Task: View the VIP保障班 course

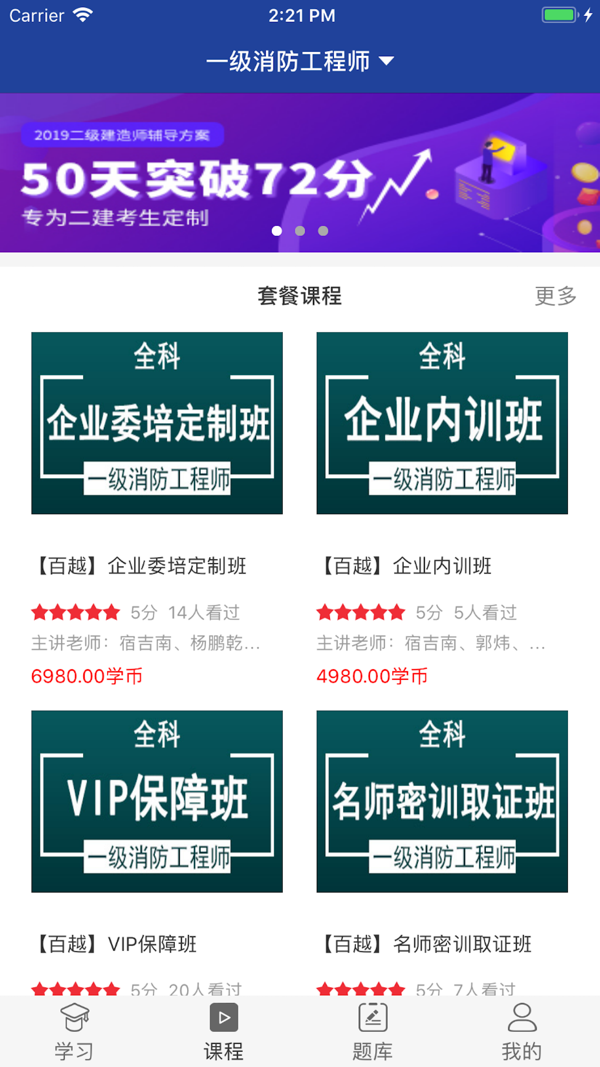Action: pyautogui.click(x=157, y=801)
